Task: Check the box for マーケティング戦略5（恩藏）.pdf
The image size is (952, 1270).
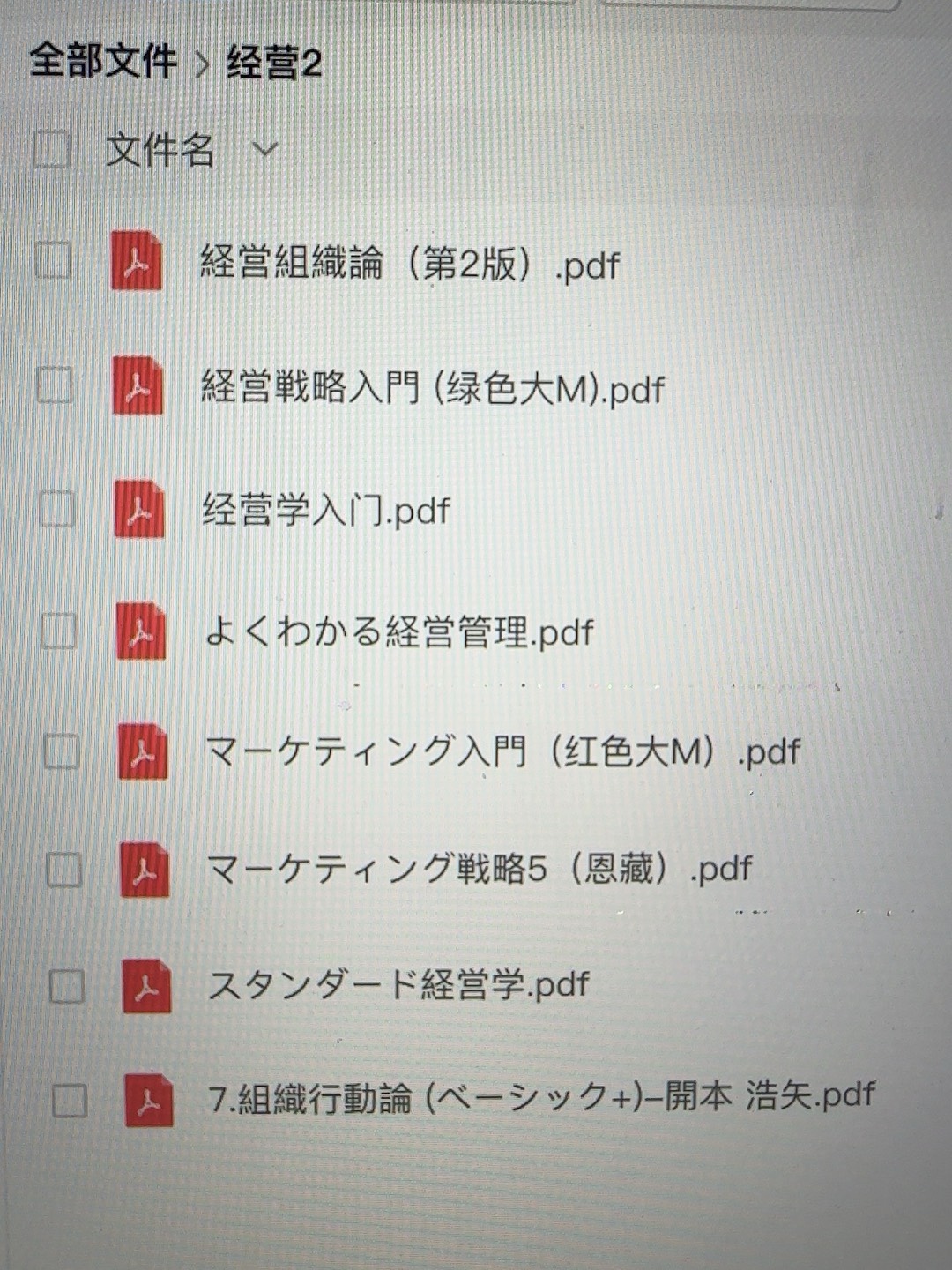Action: tap(63, 870)
